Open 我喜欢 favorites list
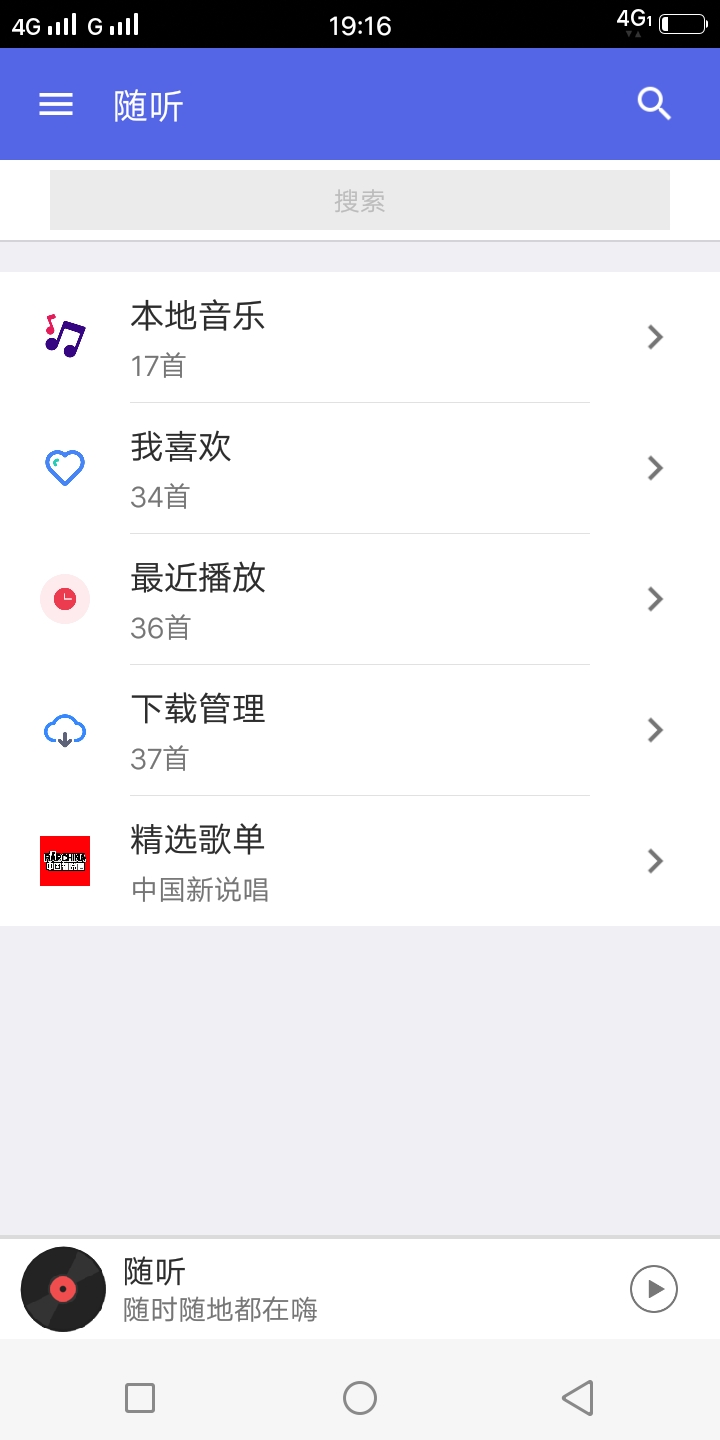720x1440 pixels. 360,468
